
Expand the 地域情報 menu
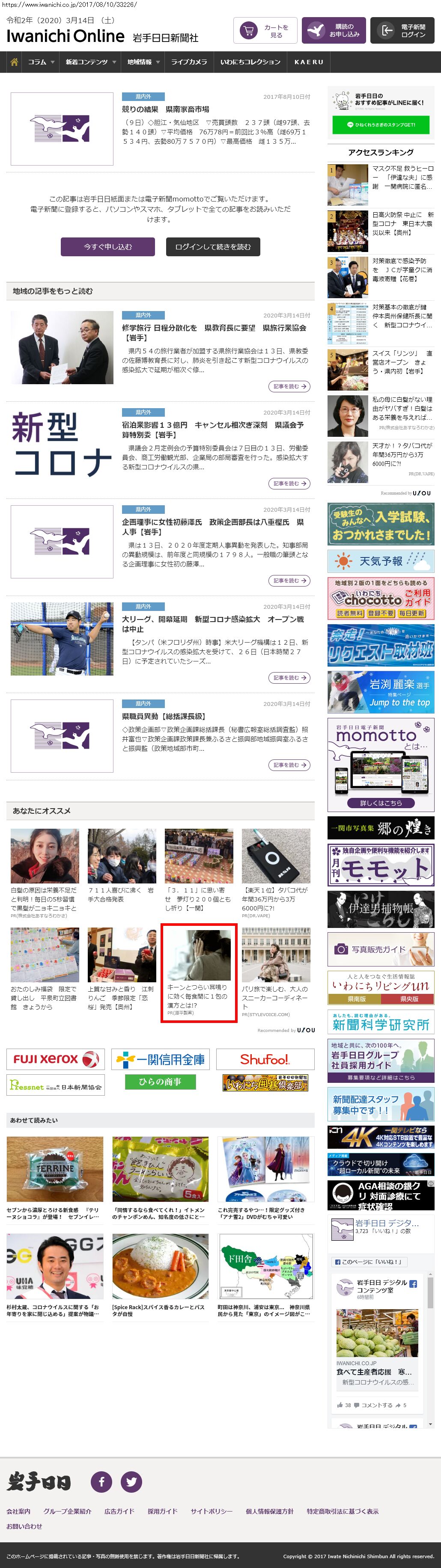[x=144, y=62]
